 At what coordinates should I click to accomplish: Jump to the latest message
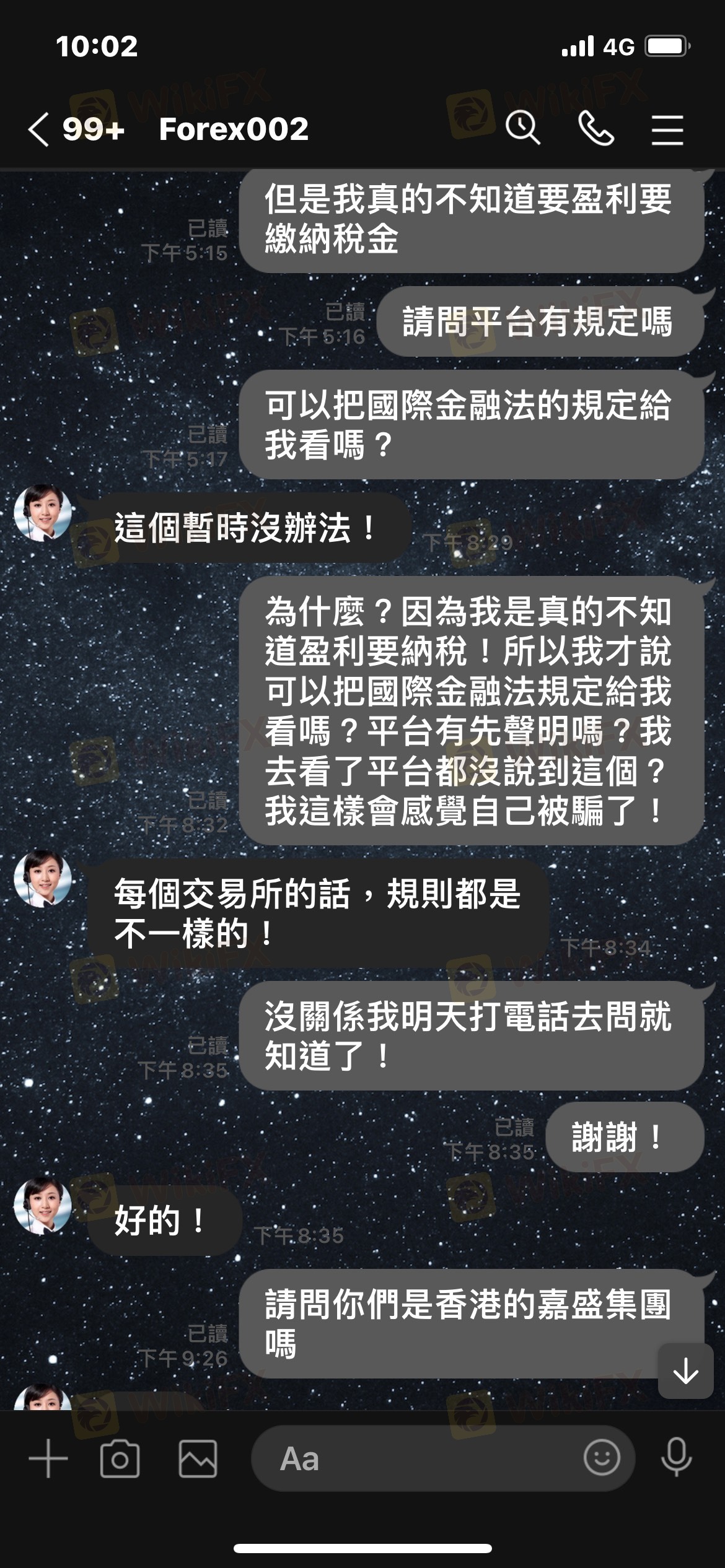pyautogui.click(x=686, y=1371)
